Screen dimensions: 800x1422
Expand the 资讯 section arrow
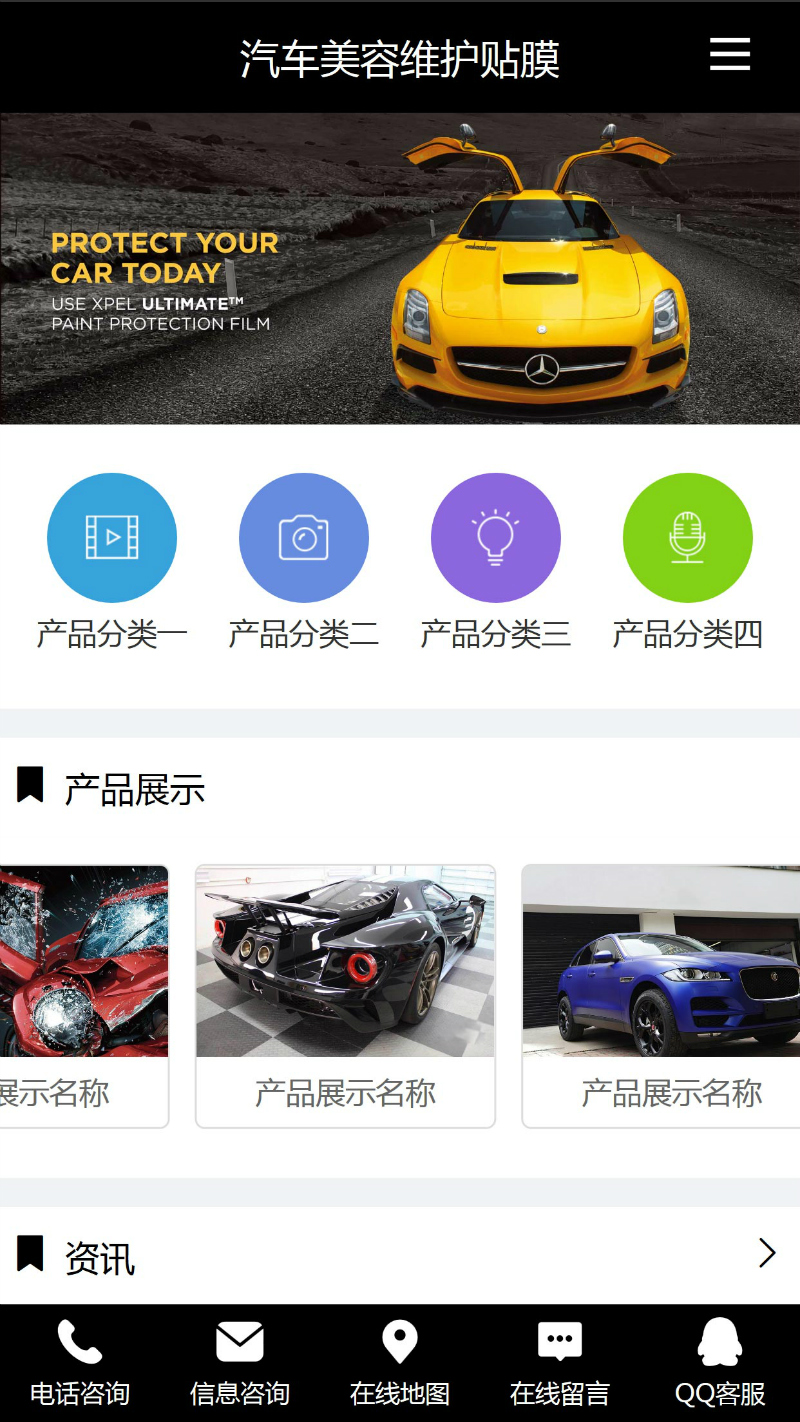pyautogui.click(x=767, y=1253)
